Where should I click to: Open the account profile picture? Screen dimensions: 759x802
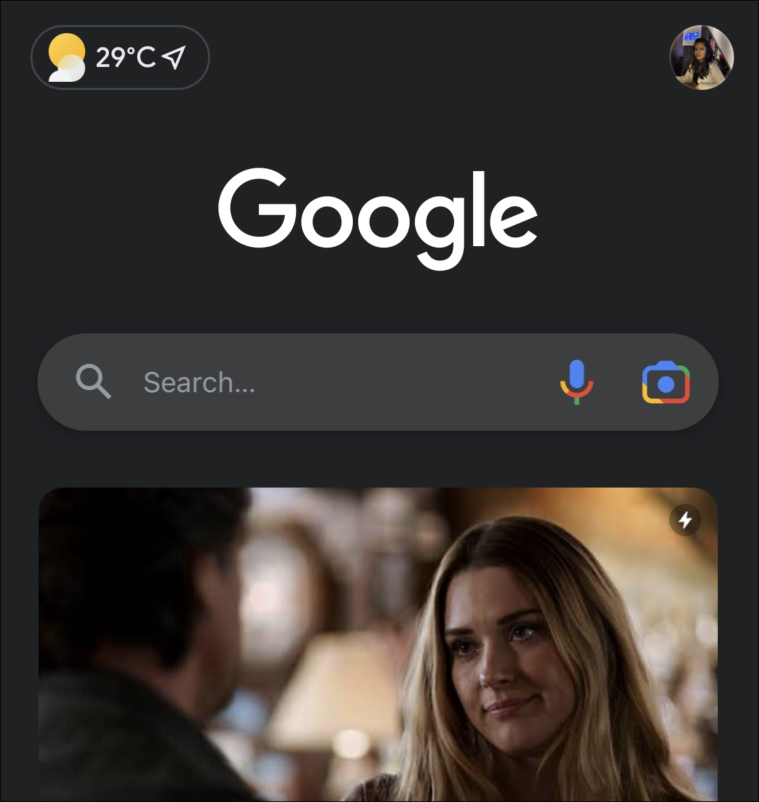(x=701, y=58)
